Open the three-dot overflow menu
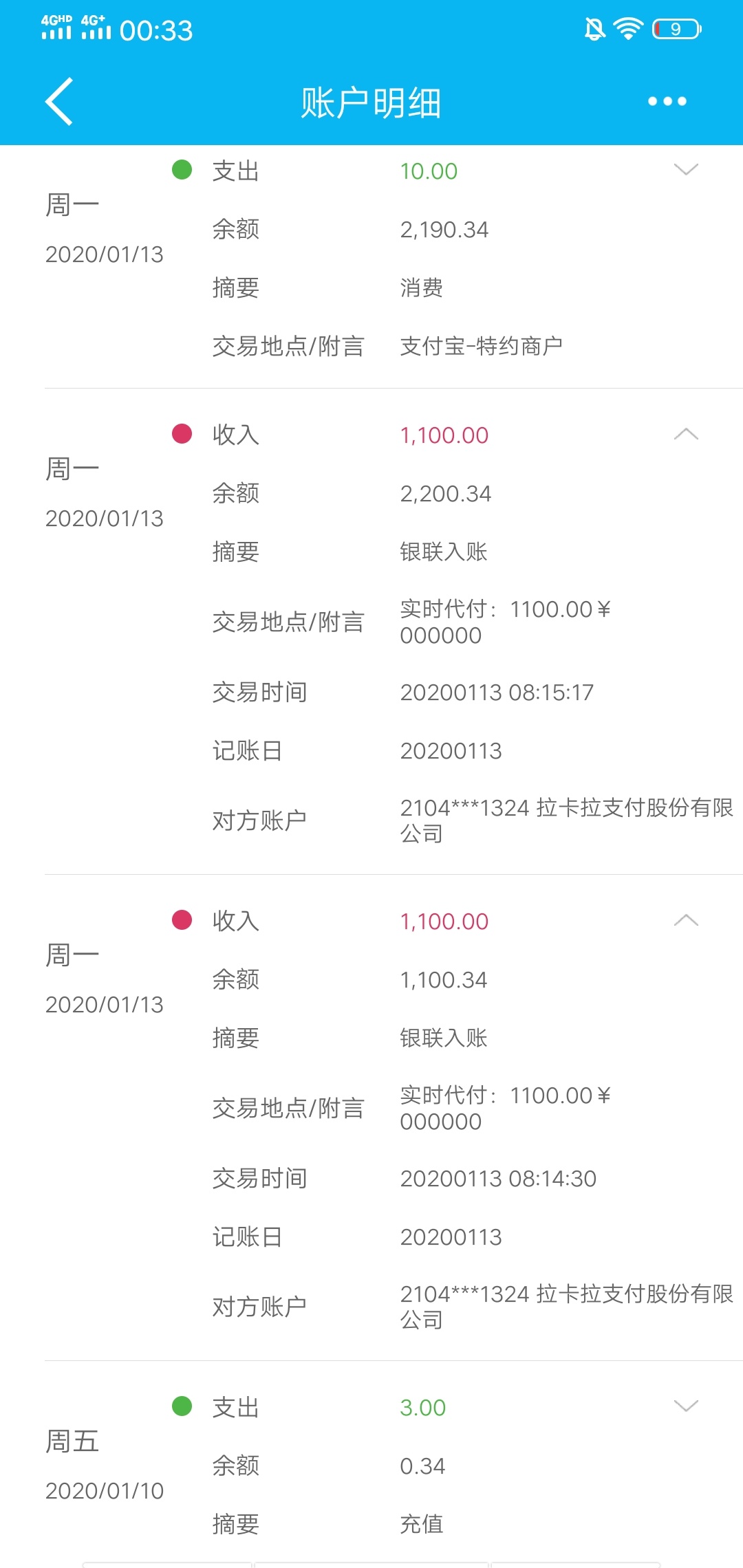Image resolution: width=743 pixels, height=1568 pixels. [x=667, y=102]
